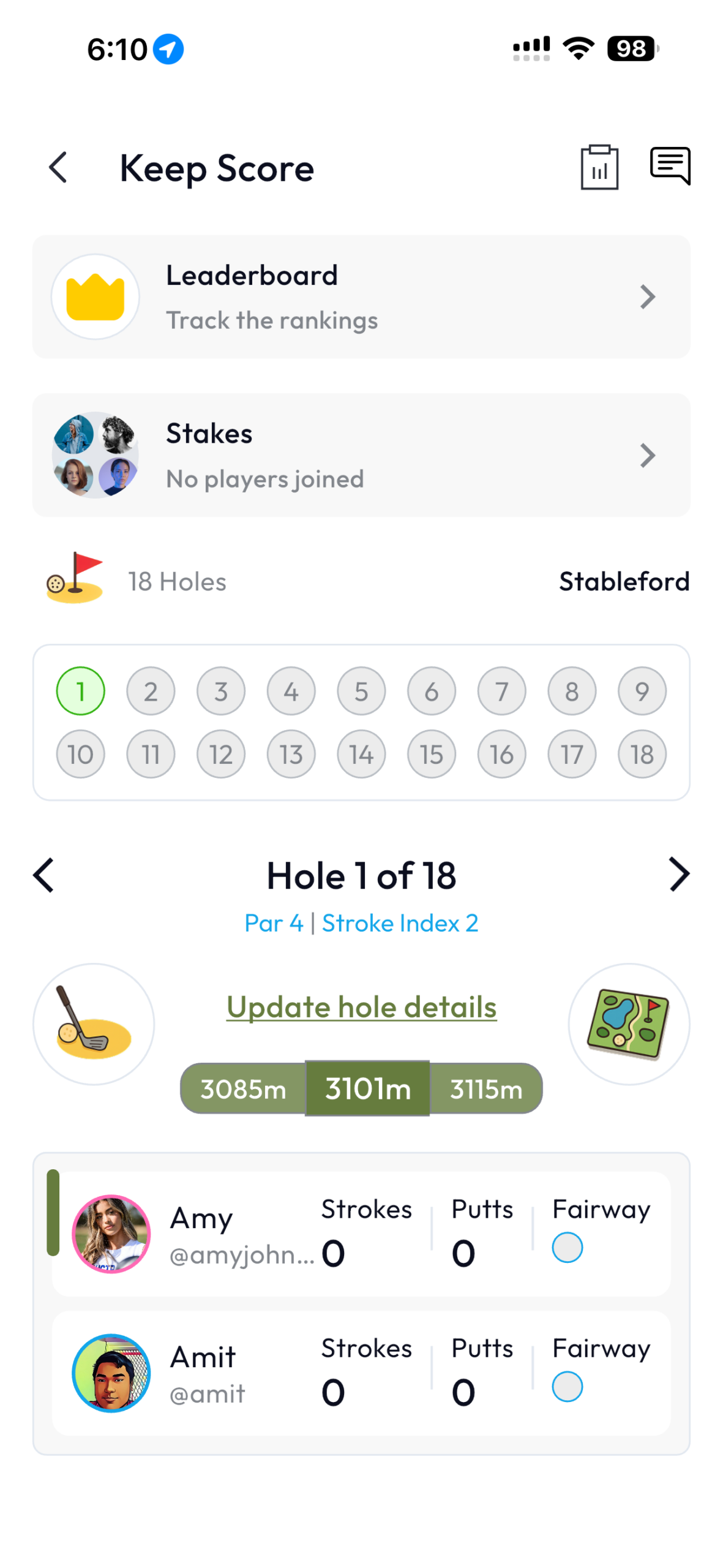Edit Amy's strokes count
Viewport: 723px width, 1568px height.
(x=334, y=1253)
